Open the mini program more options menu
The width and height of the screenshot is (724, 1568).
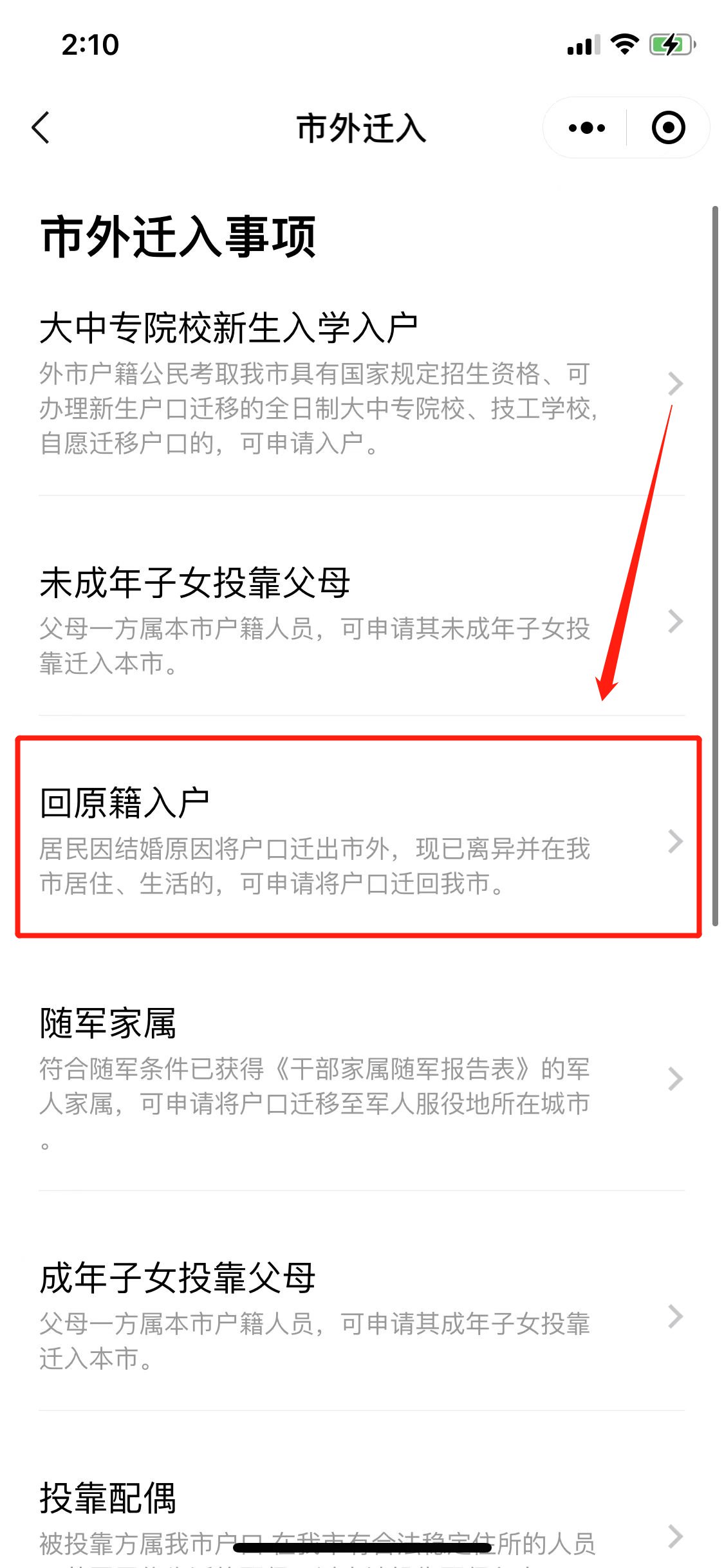[x=586, y=128]
